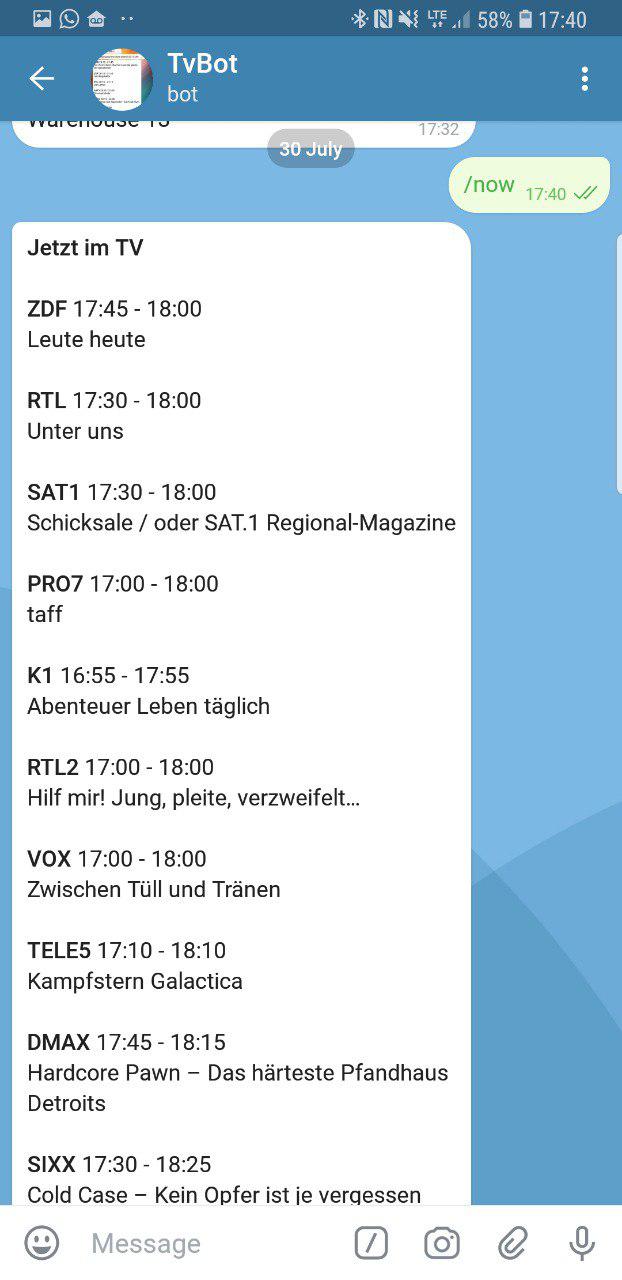Open the emoji picker
Image resolution: width=622 pixels, height=1280 pixels.
42,1243
